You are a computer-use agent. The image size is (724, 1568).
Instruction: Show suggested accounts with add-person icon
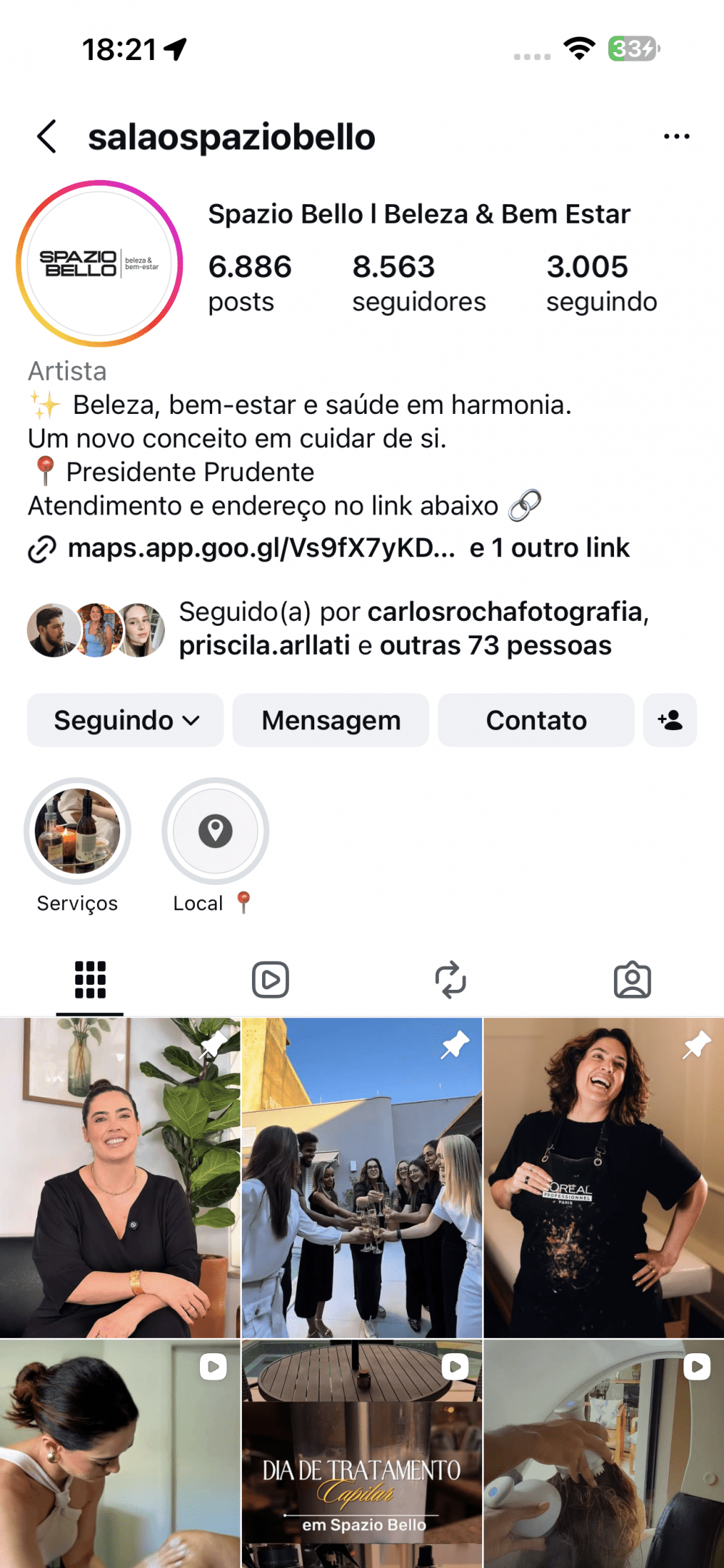point(670,721)
